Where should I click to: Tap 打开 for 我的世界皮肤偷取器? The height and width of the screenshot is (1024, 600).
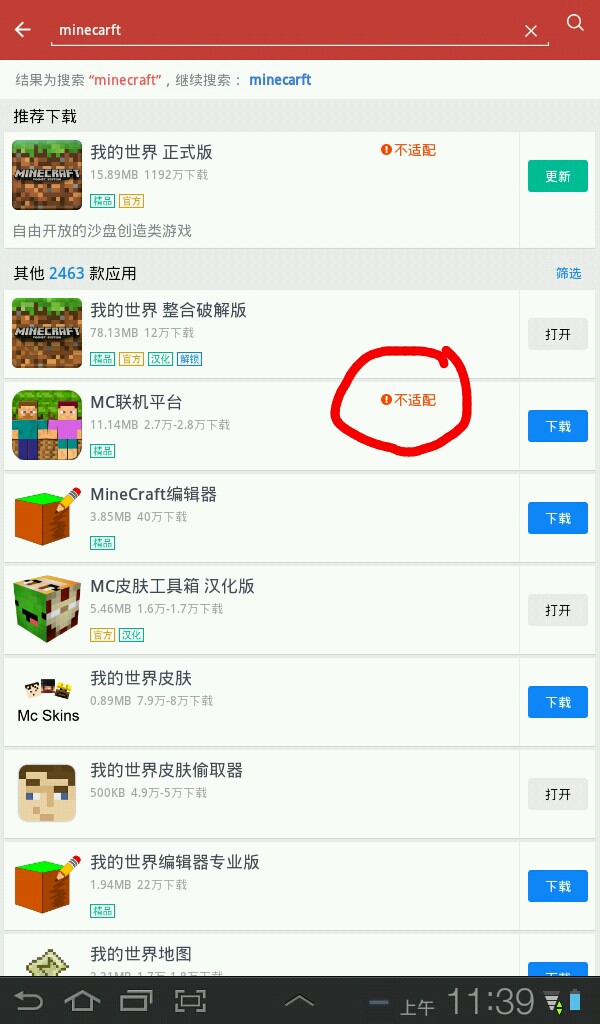pos(557,794)
